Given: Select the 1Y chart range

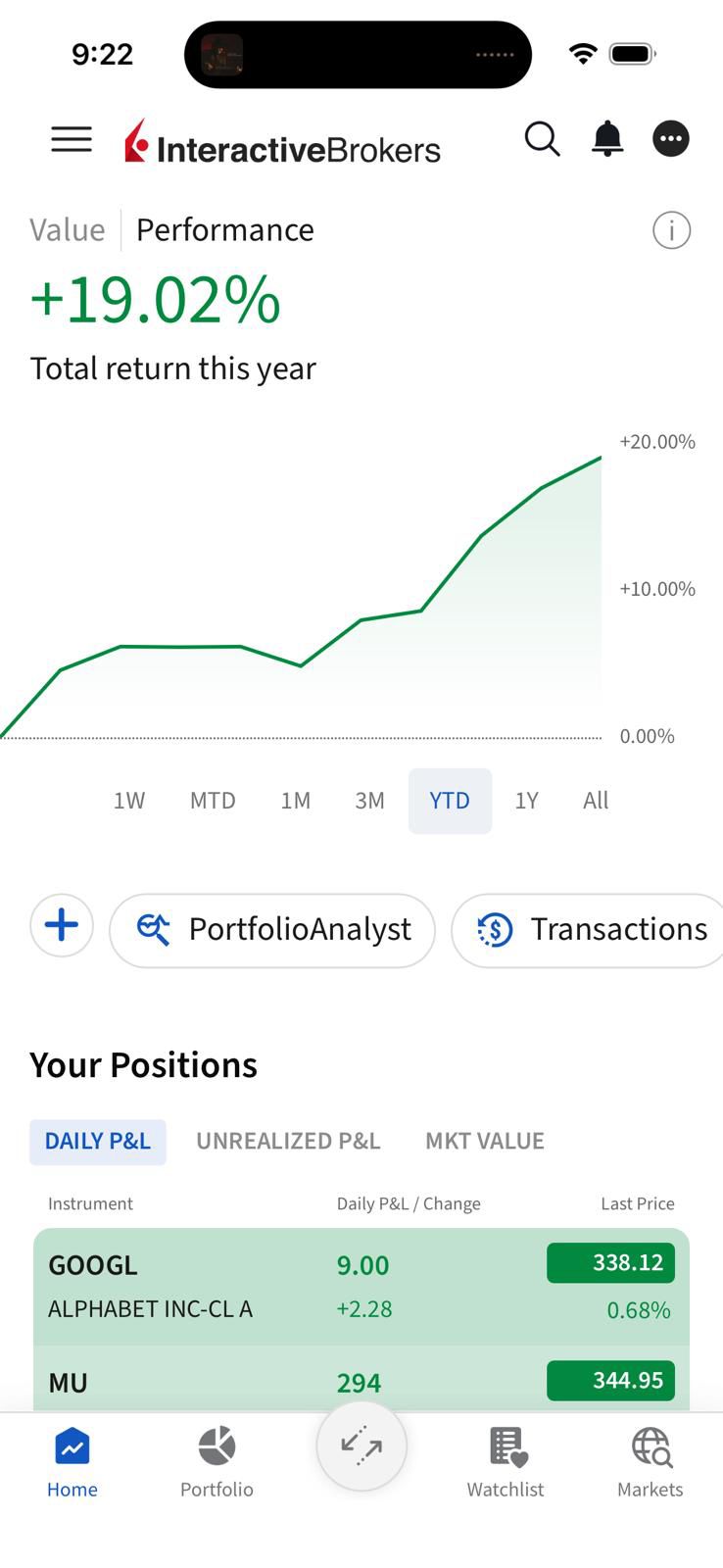Looking at the screenshot, I should [x=526, y=801].
